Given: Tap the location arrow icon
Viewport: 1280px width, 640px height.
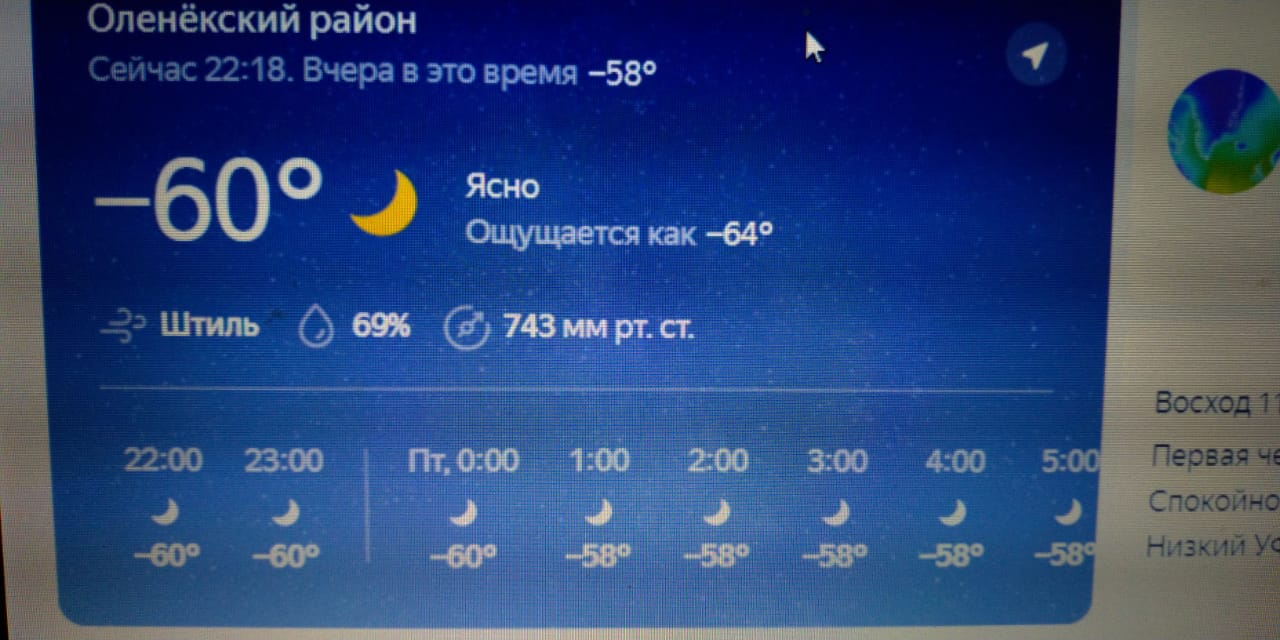Looking at the screenshot, I should tap(1037, 57).
